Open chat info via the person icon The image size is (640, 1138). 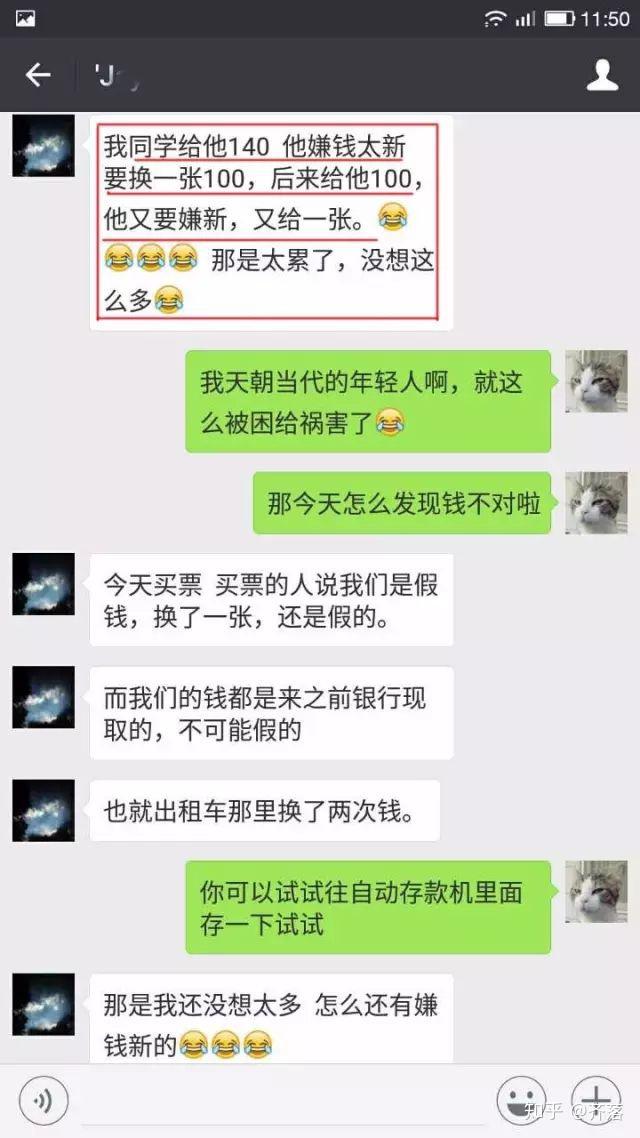pyautogui.click(x=602, y=75)
